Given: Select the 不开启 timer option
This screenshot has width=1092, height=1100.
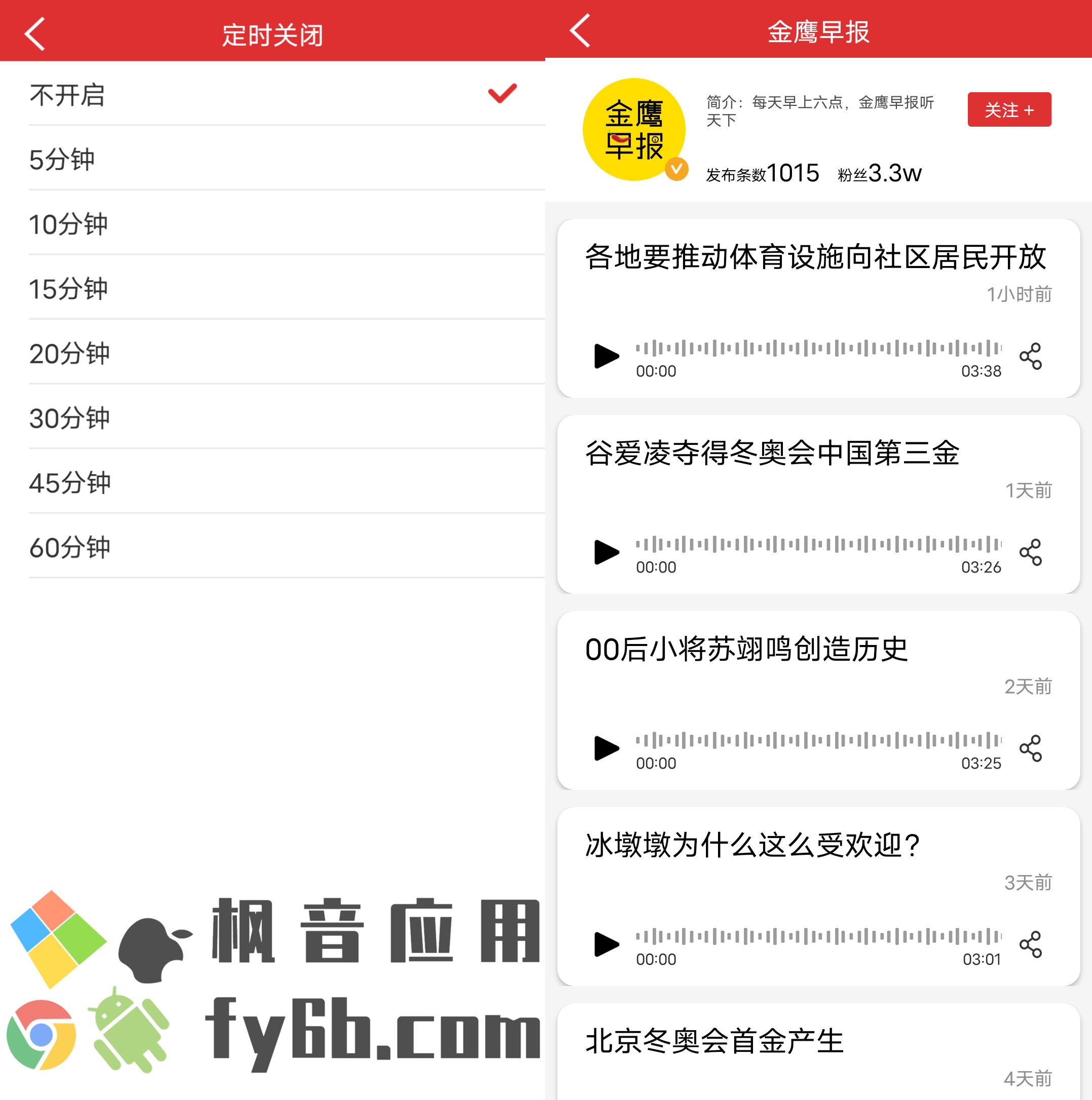Looking at the screenshot, I should click(x=273, y=95).
